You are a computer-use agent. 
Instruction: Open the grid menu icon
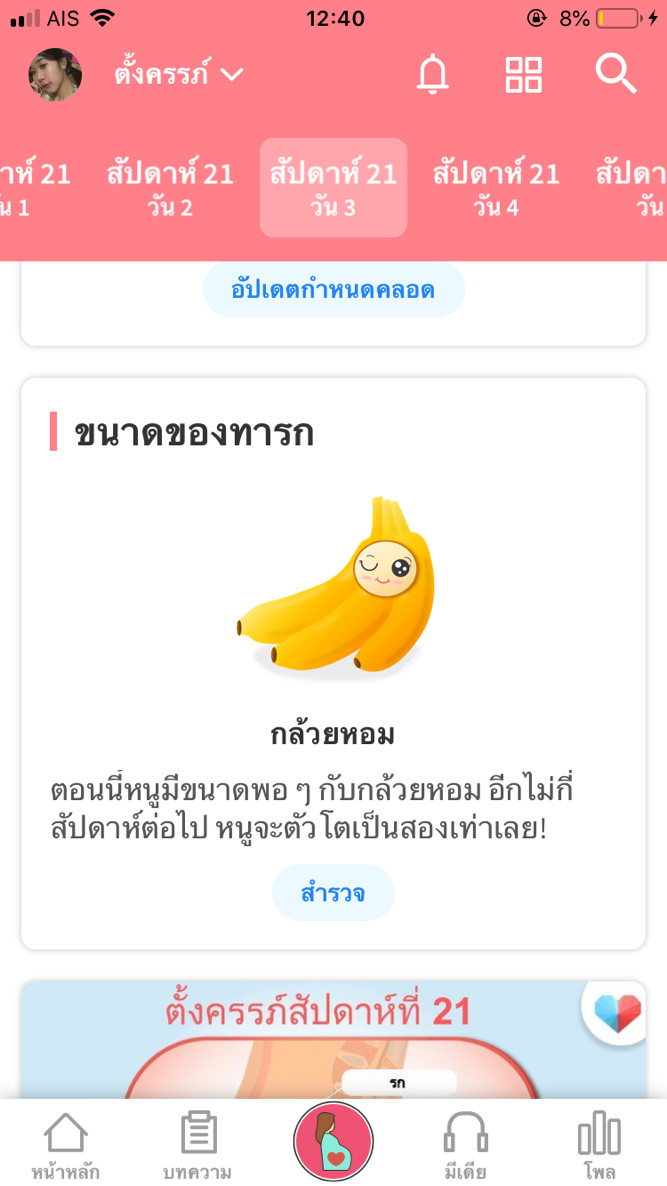pyautogui.click(x=523, y=75)
